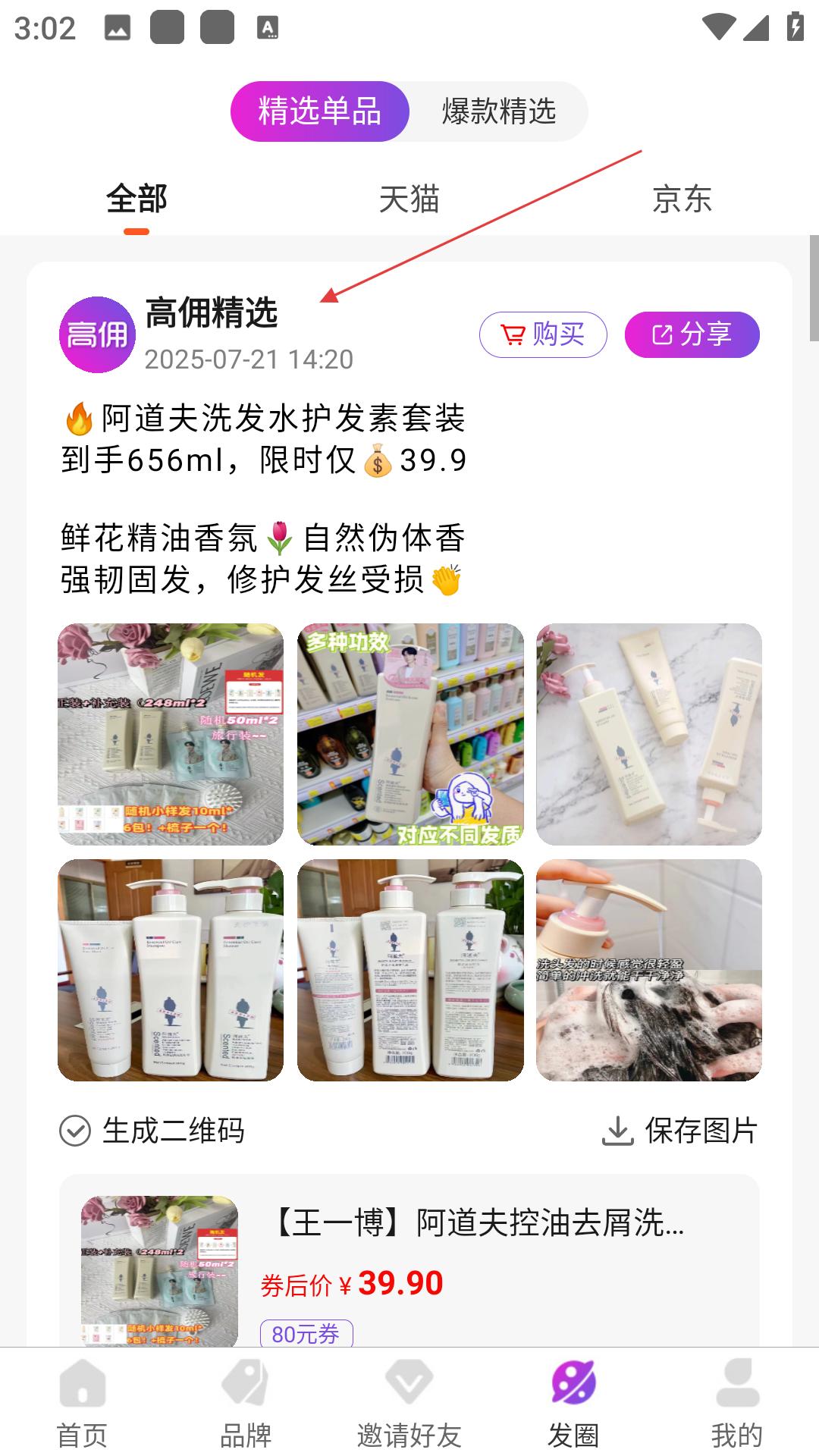Select the 发圈 tab
The height and width of the screenshot is (1456, 819).
click(573, 1403)
